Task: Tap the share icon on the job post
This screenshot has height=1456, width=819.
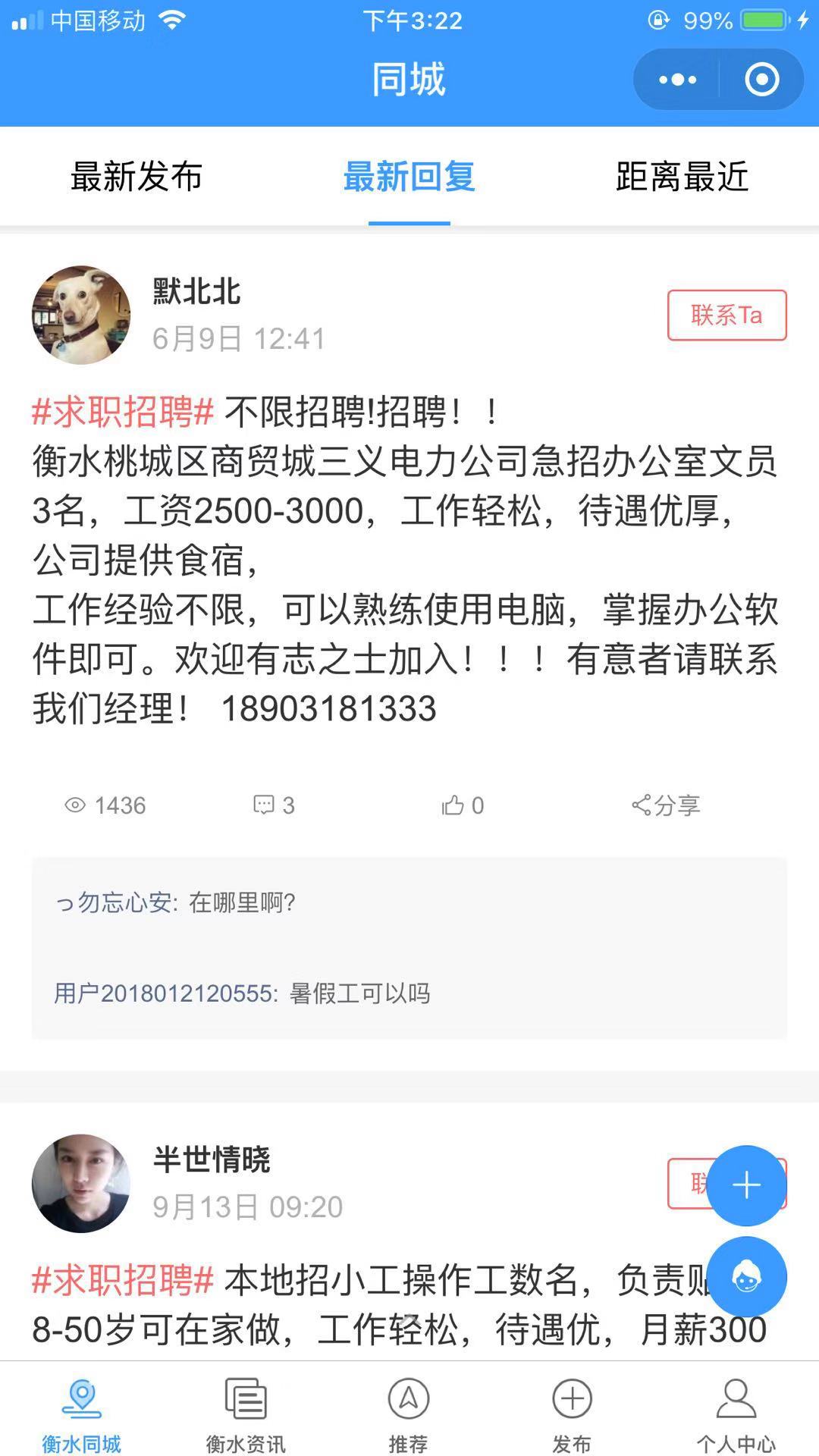Action: coord(666,805)
